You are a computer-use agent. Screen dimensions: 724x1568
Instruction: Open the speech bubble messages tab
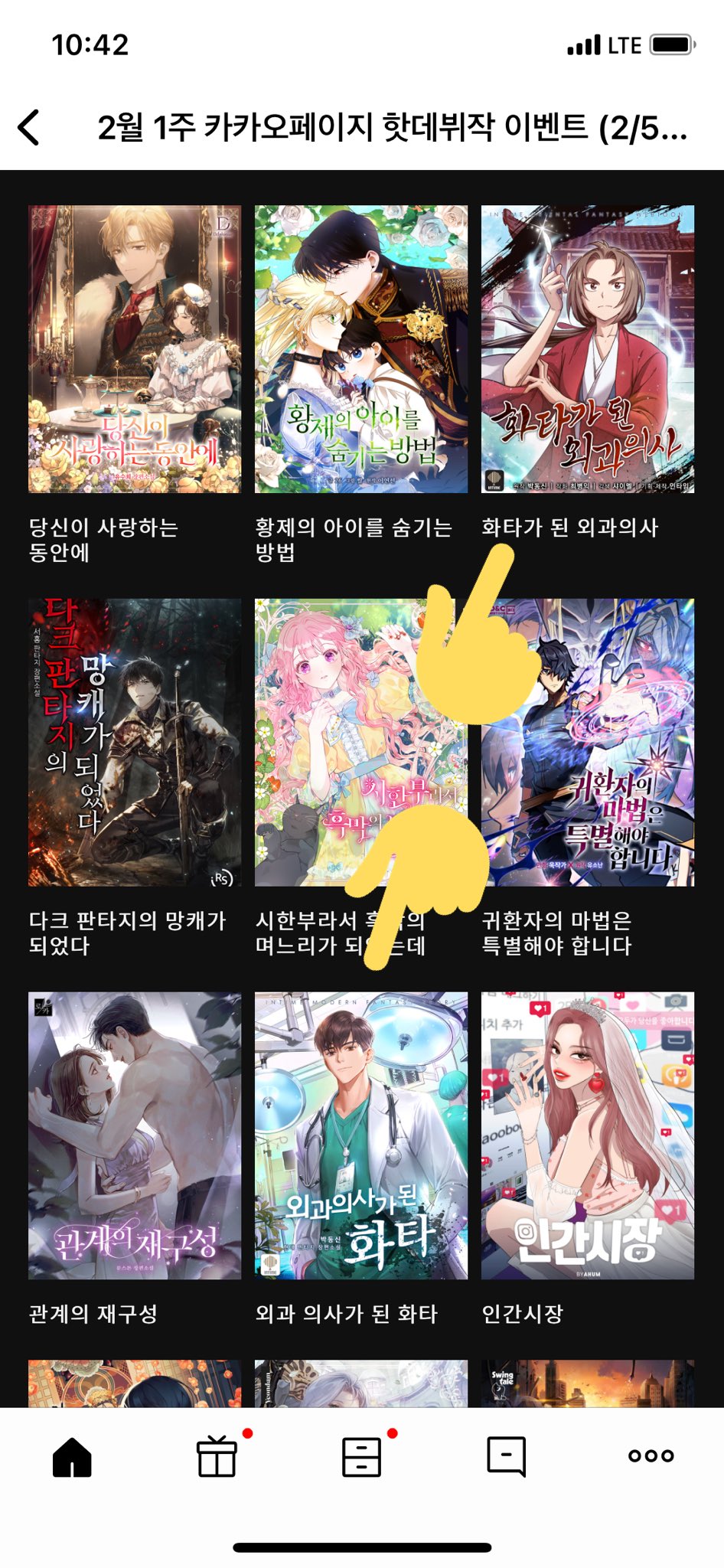pos(507,1456)
